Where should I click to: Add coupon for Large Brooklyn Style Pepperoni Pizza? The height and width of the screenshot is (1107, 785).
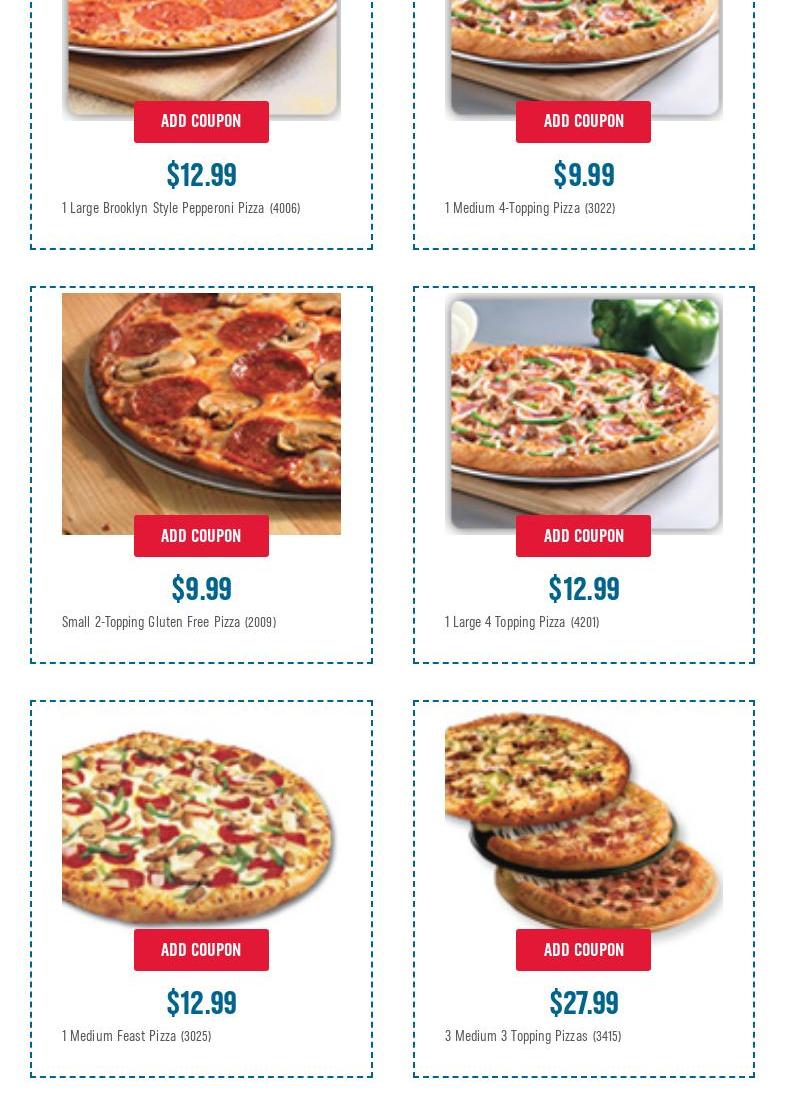tap(201, 121)
